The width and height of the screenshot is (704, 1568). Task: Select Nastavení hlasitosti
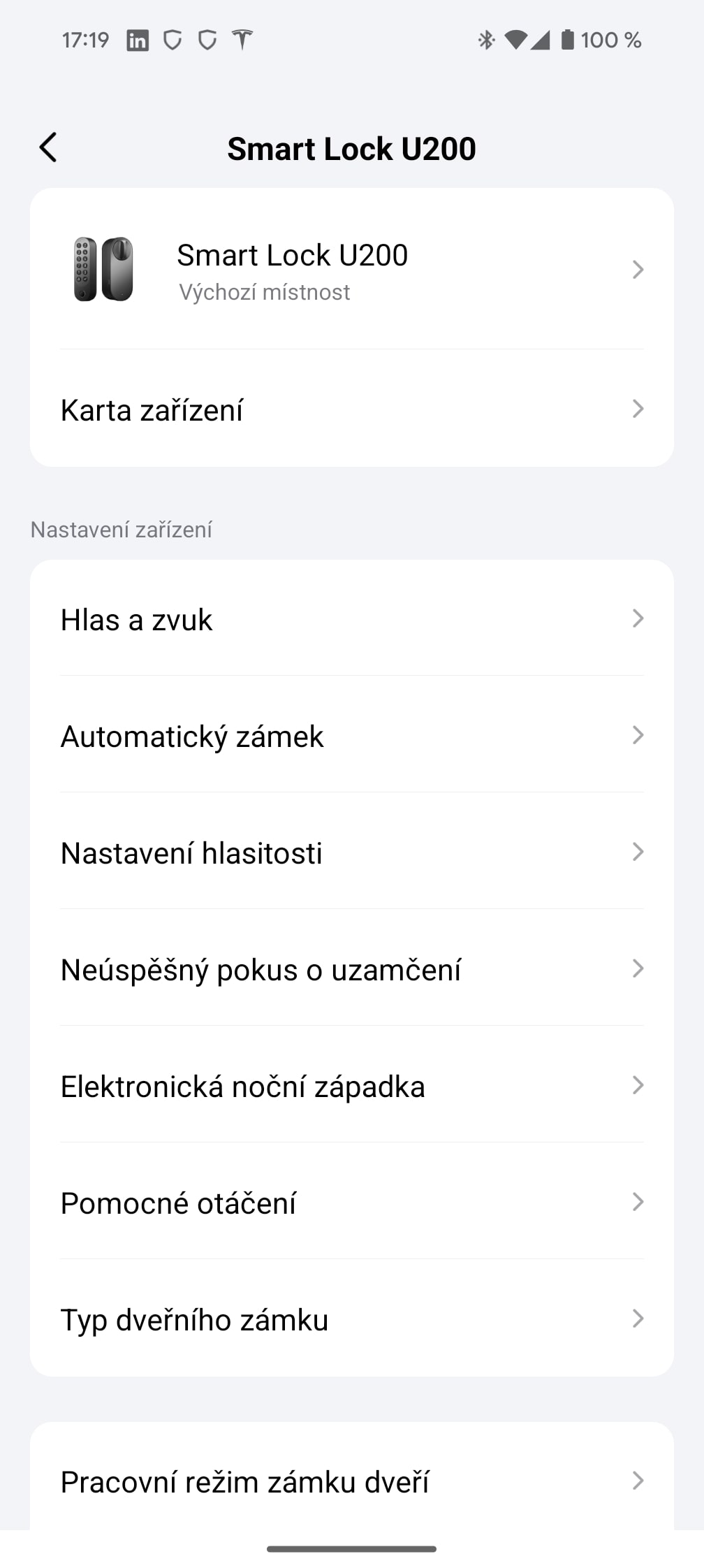point(352,852)
